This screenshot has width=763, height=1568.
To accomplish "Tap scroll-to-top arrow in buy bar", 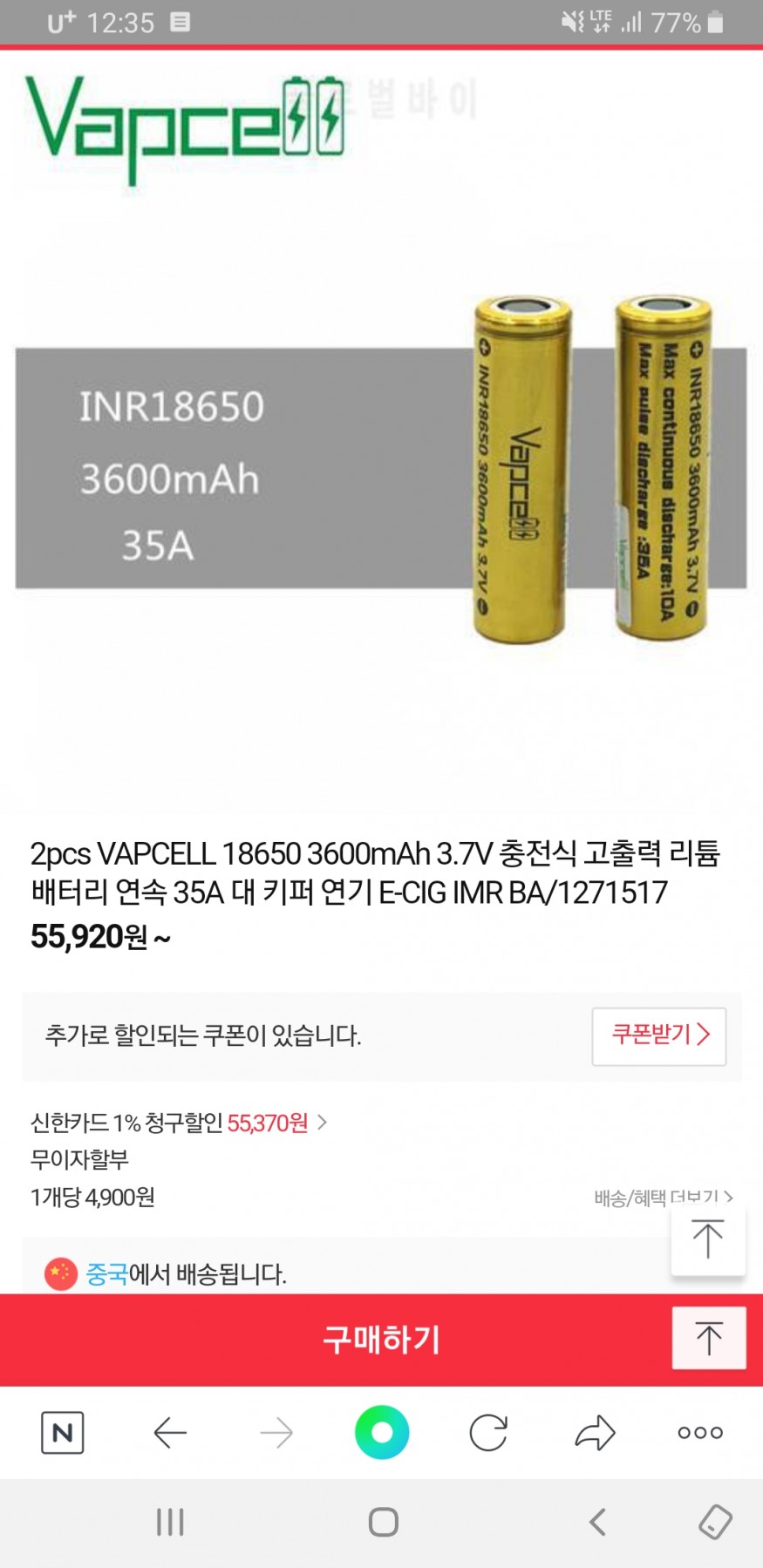I will point(708,1338).
